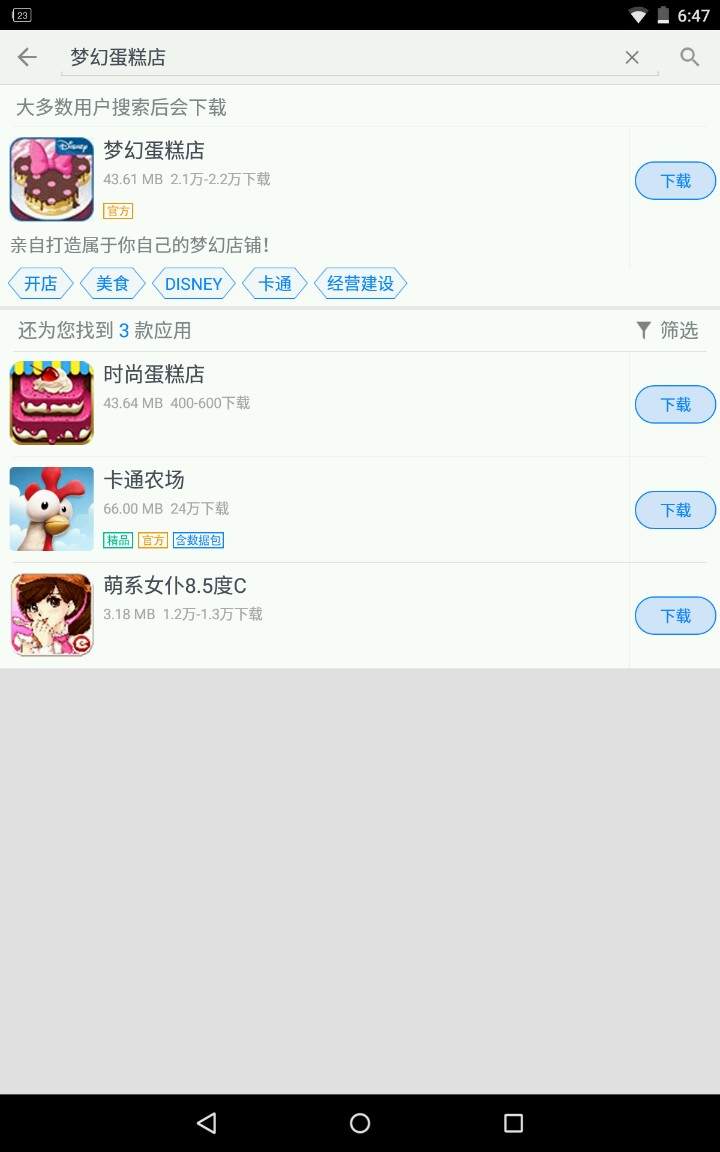Download 萌系女仆8.5度C app
Viewport: 720px width, 1152px height.
coord(676,616)
